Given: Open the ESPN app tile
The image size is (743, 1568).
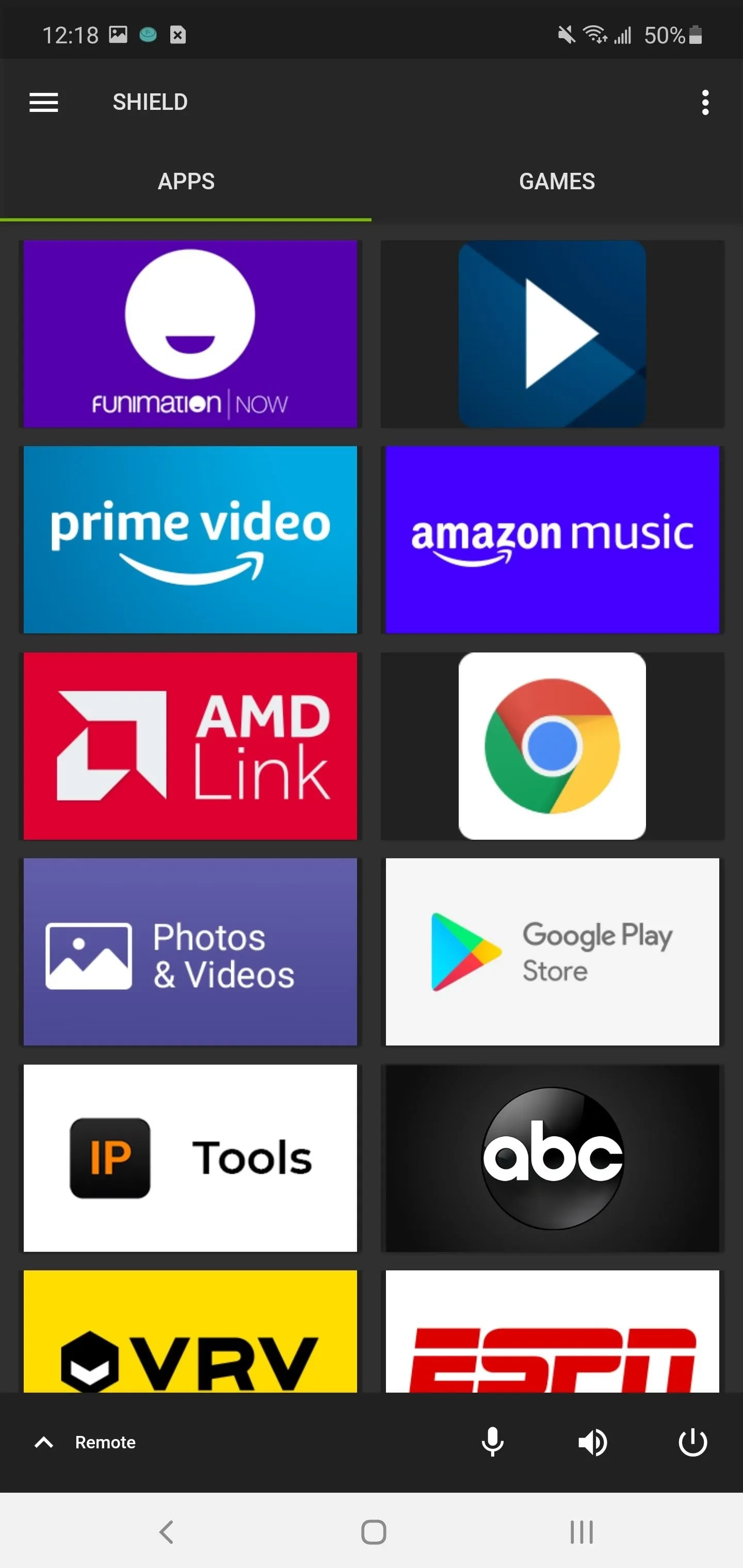Looking at the screenshot, I should click(553, 1331).
